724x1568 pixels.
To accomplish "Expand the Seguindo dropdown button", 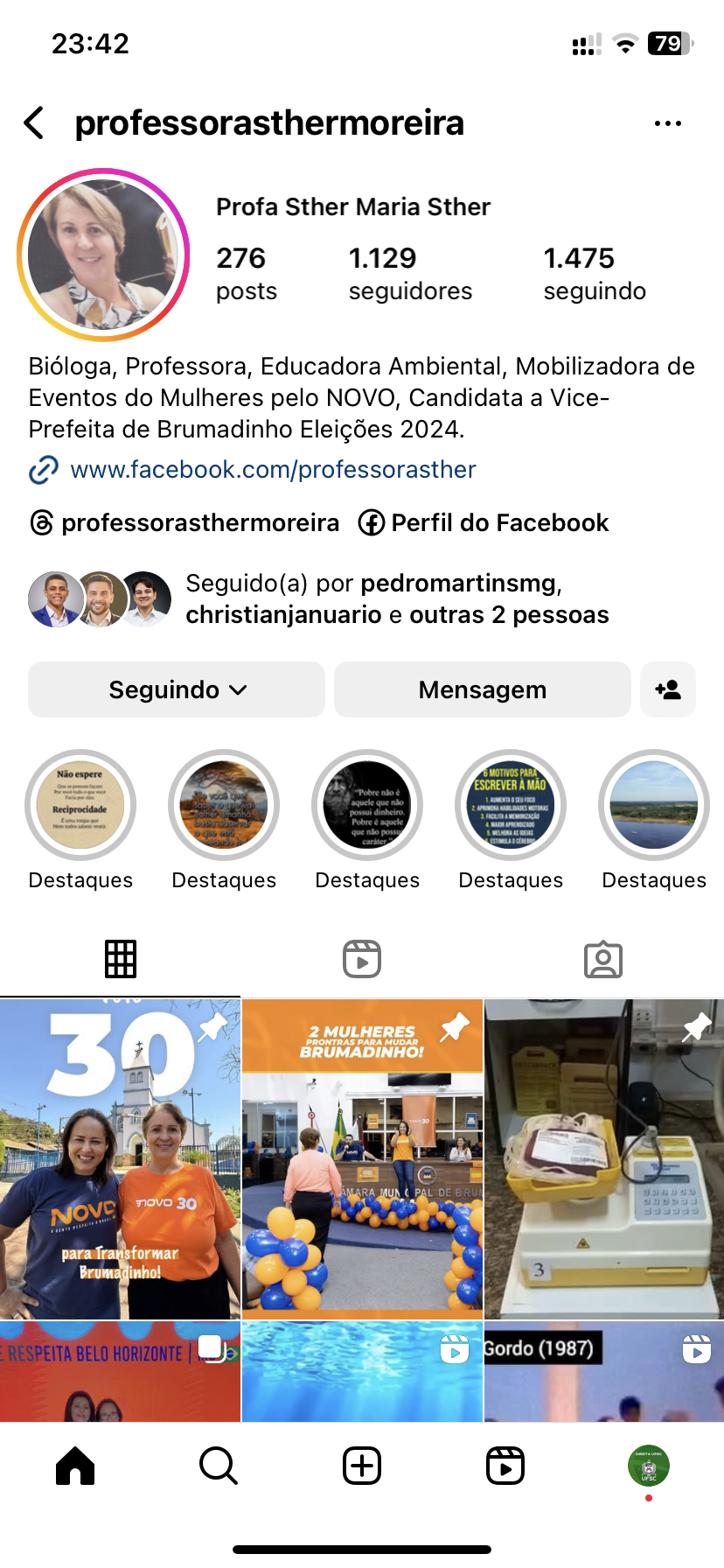I will tap(177, 689).
